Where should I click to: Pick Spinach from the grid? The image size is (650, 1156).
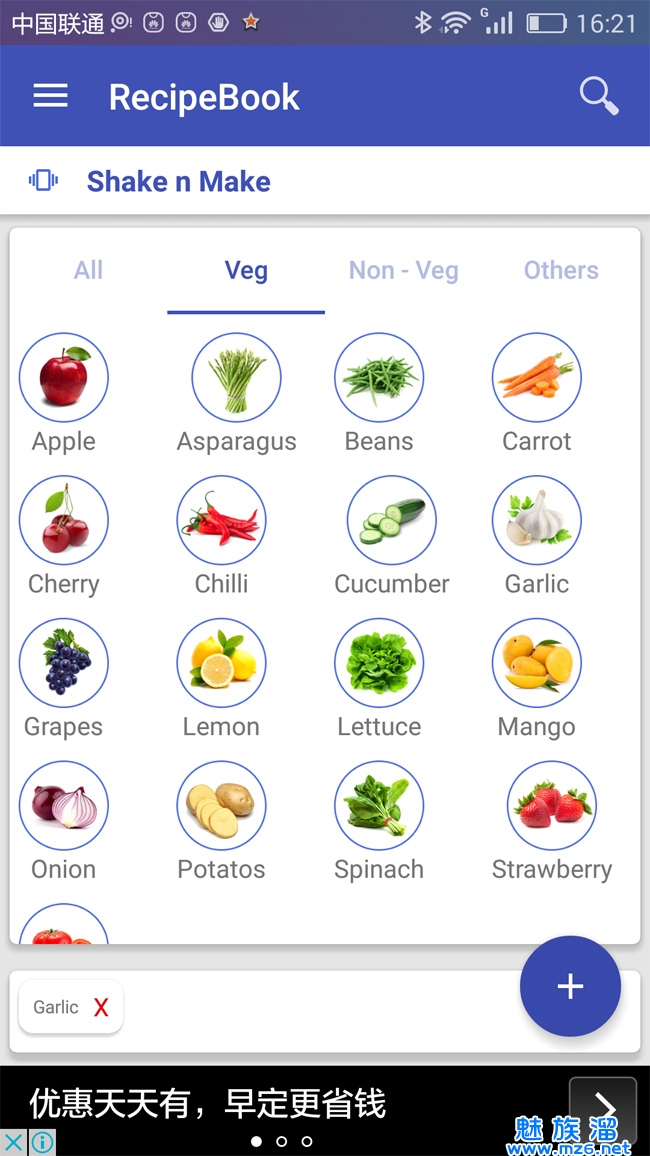pyautogui.click(x=379, y=806)
